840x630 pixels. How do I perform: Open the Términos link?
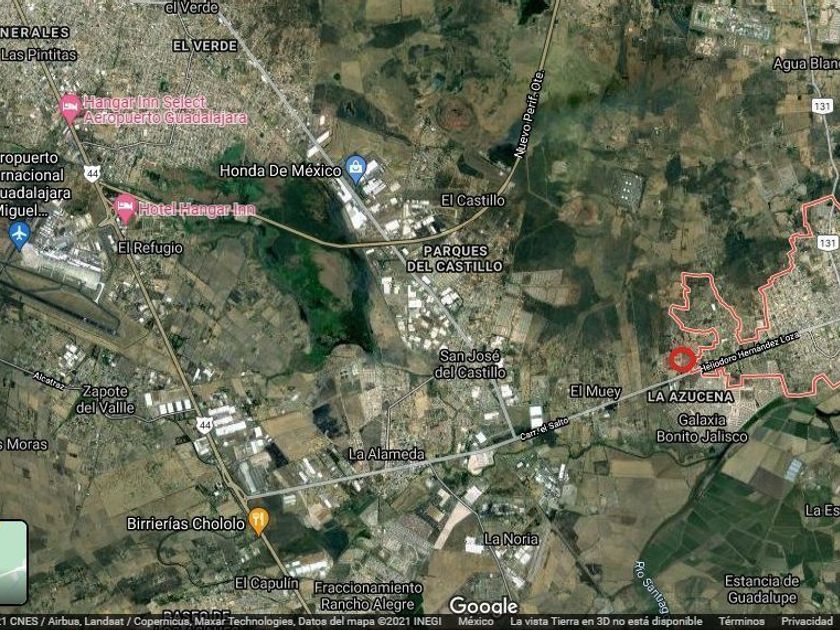pos(745,621)
